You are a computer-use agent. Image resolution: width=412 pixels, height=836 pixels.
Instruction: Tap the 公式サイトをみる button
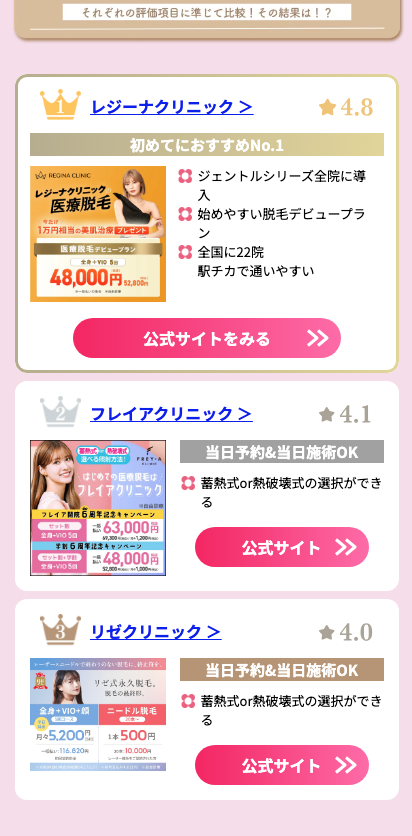(x=207, y=338)
